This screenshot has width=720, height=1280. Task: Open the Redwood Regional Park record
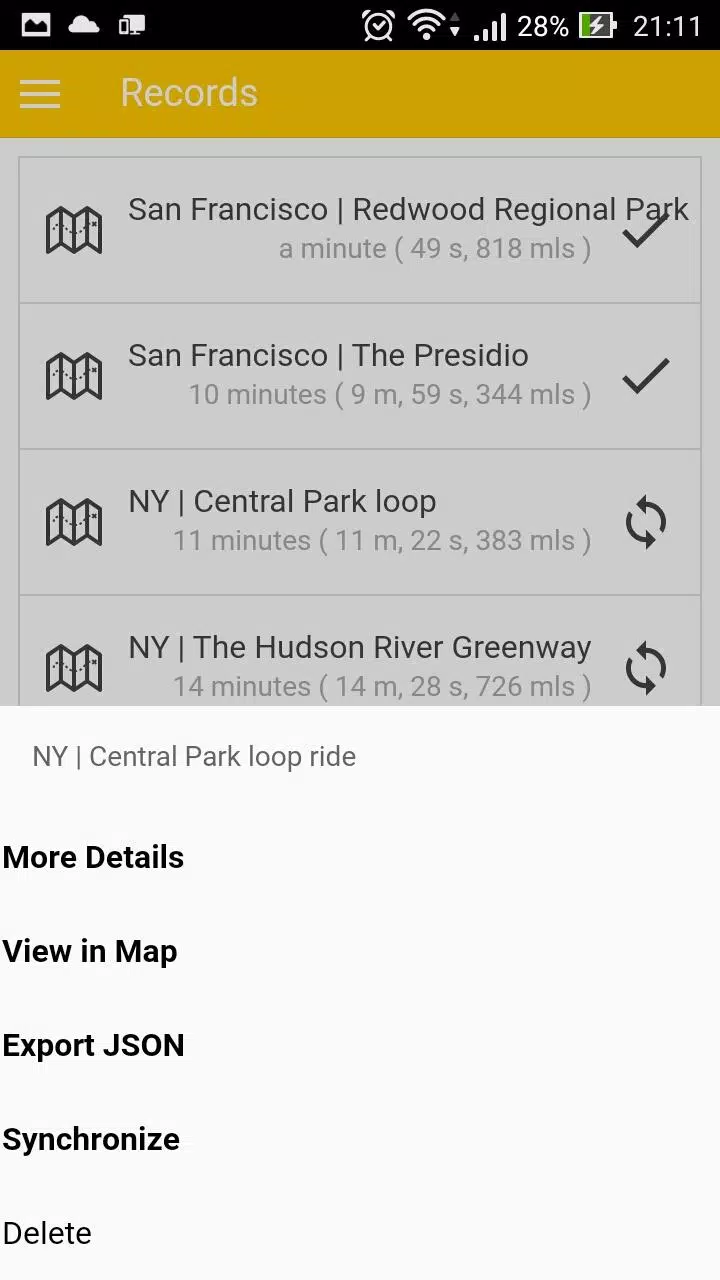click(360, 230)
